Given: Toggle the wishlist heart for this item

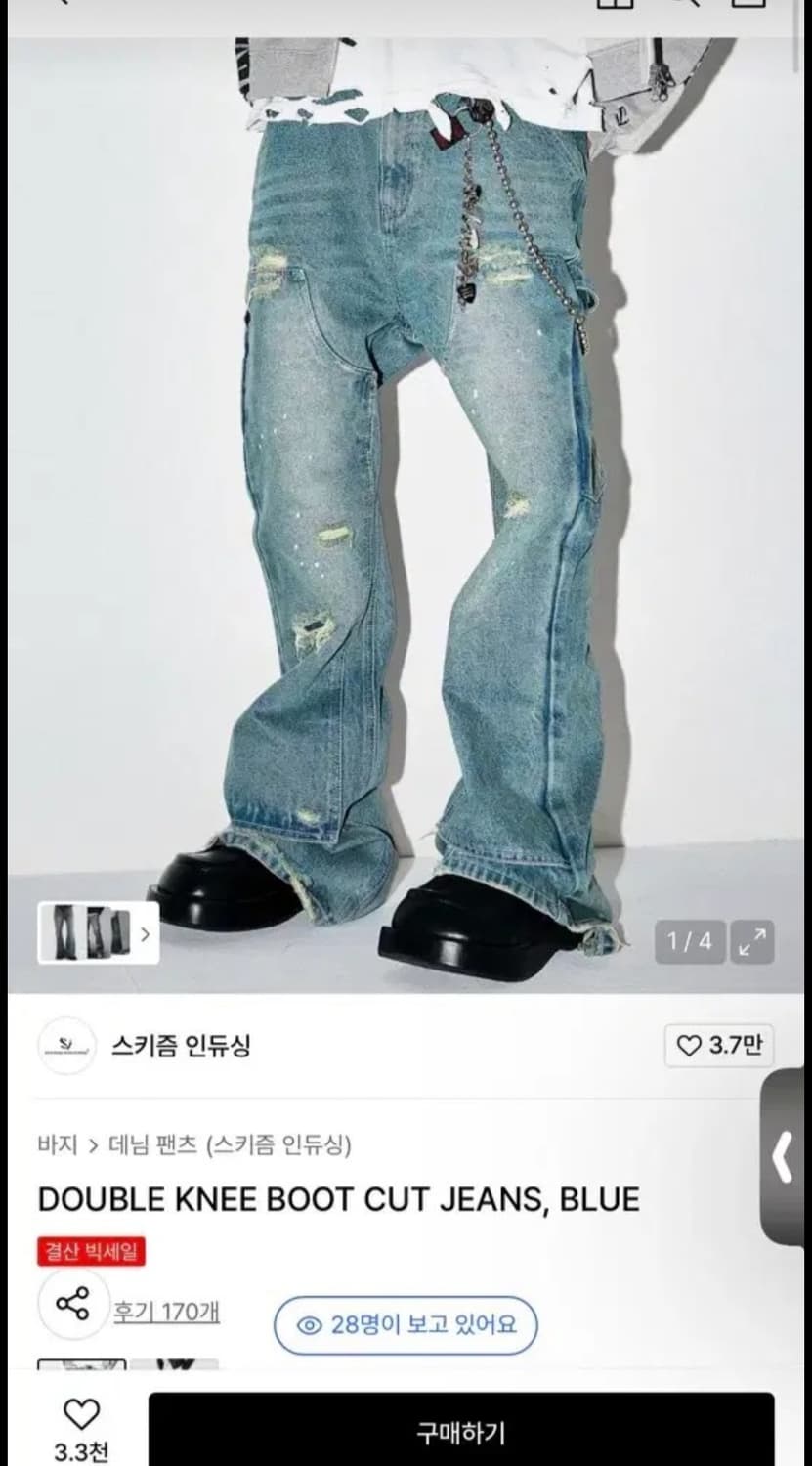Looking at the screenshot, I should tap(83, 1412).
